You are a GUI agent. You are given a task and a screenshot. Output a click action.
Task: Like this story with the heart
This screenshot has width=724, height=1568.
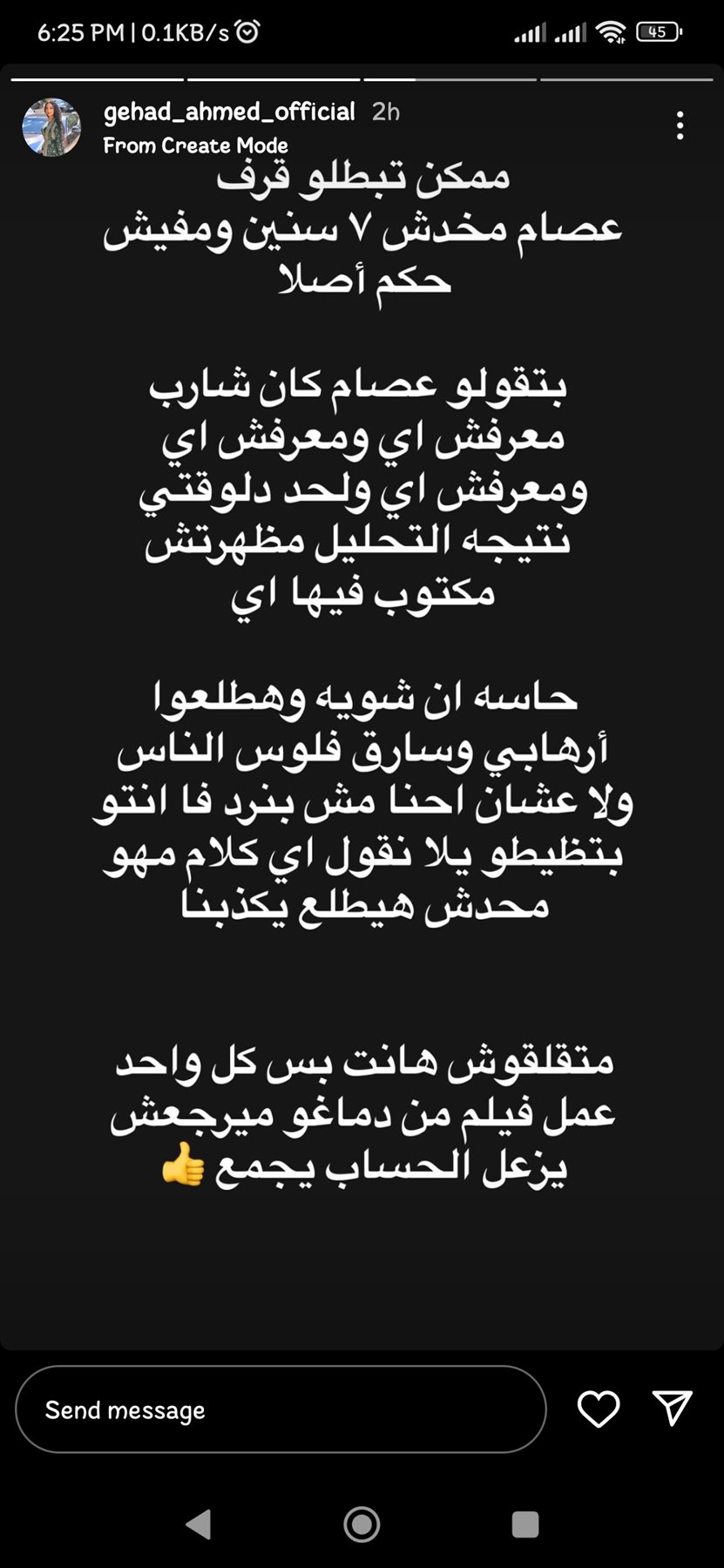[599, 1409]
